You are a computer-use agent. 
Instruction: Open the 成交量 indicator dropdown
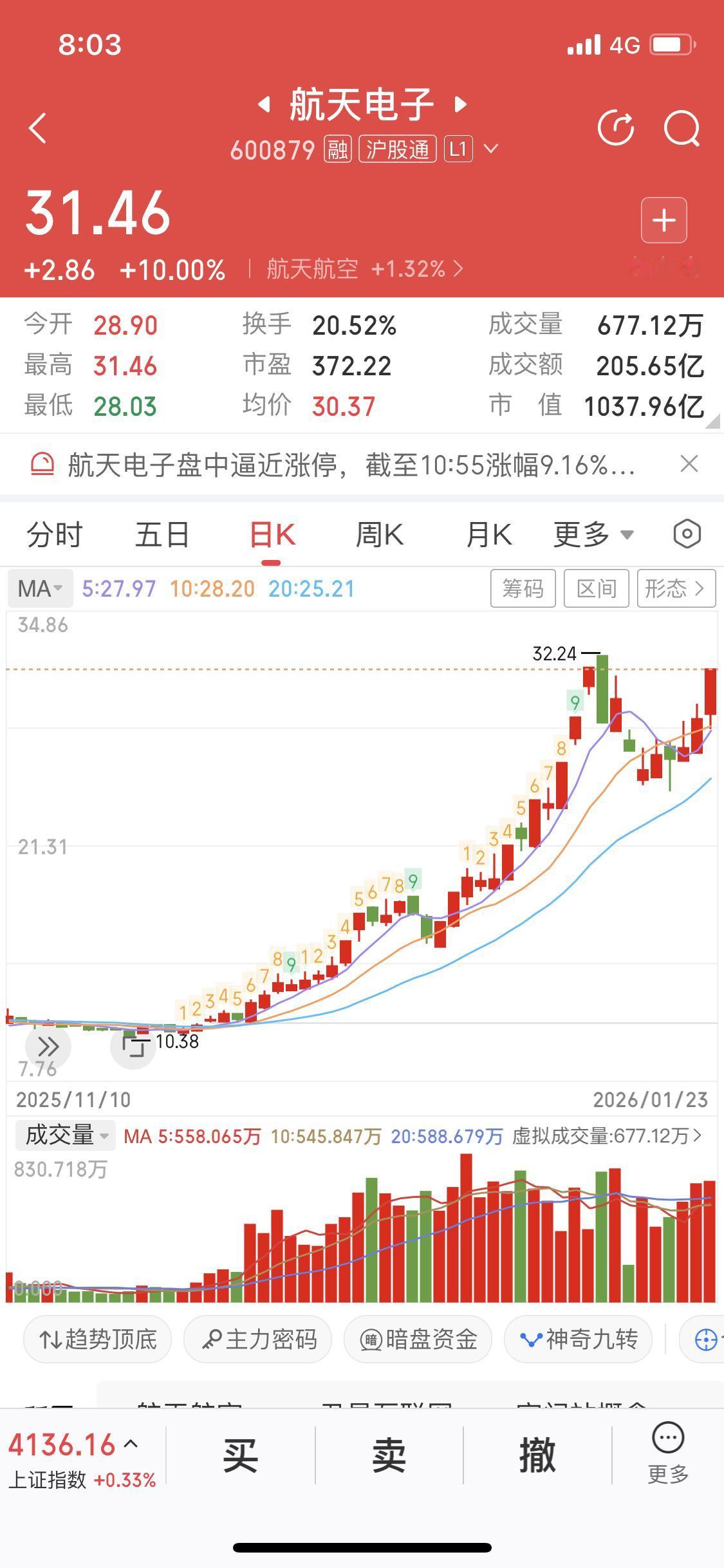pos(64,1135)
